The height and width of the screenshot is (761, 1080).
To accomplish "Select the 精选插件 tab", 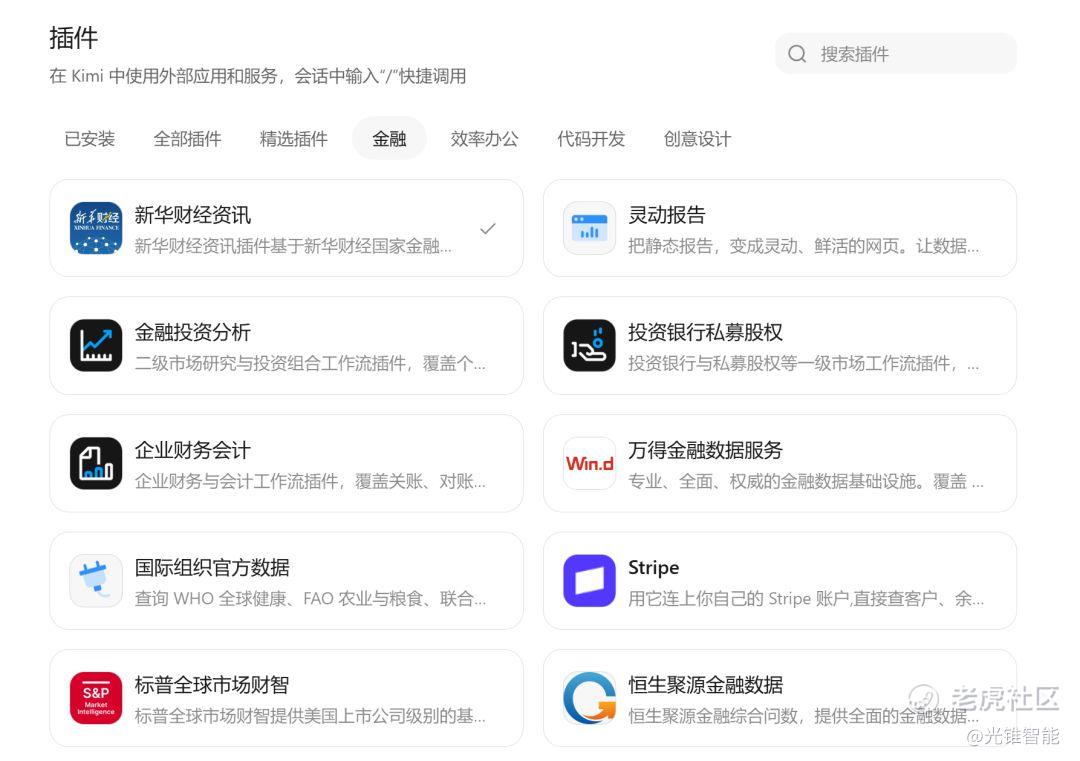I will tap(293, 138).
